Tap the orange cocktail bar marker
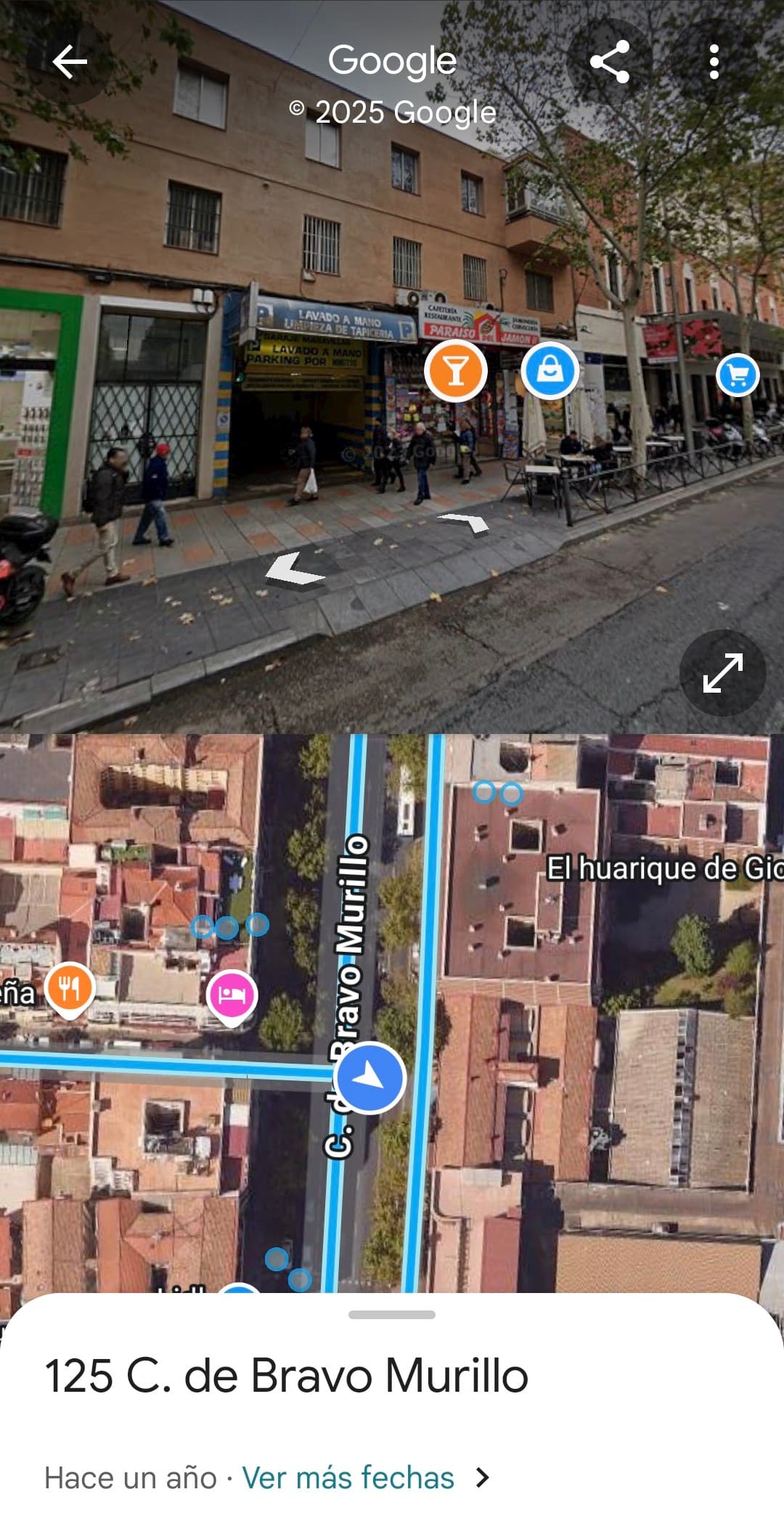This screenshot has height=1521, width=784. tap(456, 371)
